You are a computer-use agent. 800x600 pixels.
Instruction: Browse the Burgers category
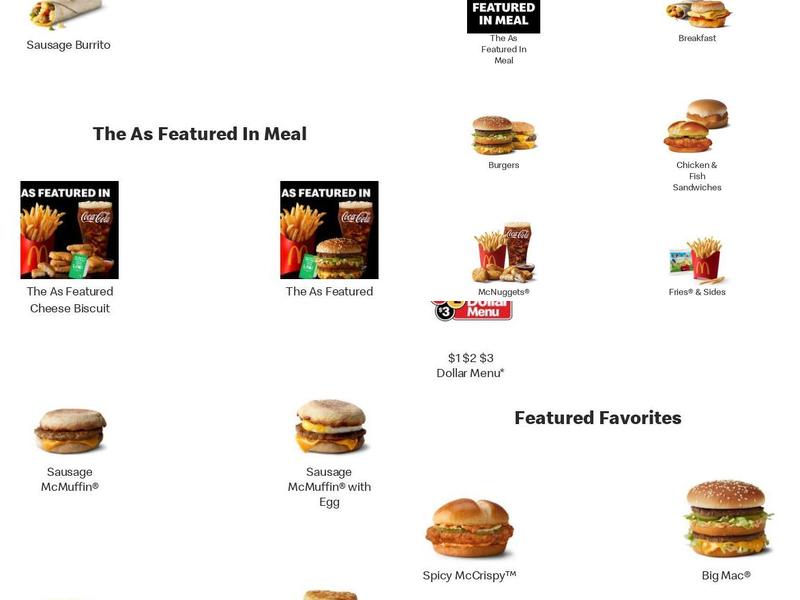coord(504,143)
